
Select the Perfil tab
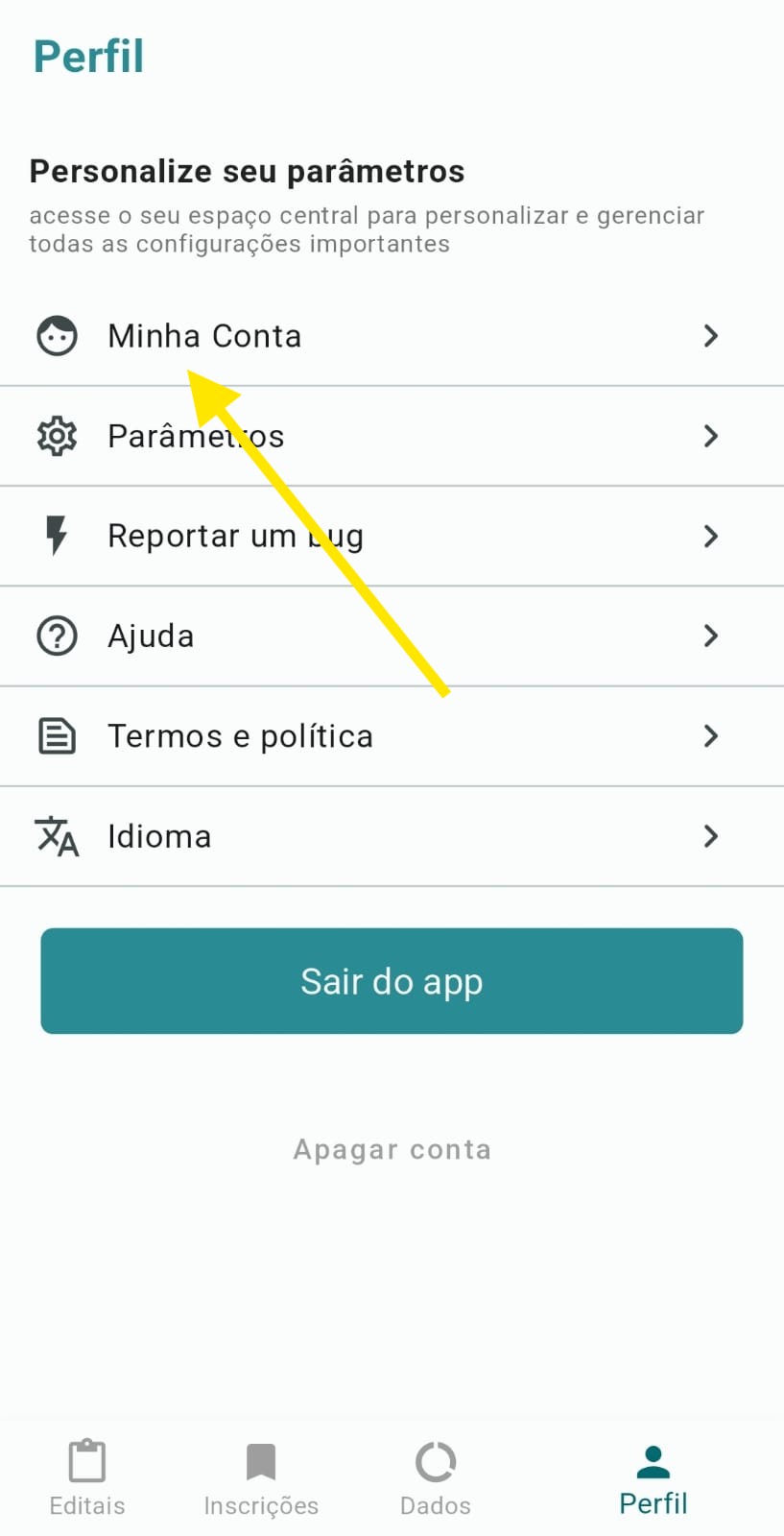[x=653, y=1478]
